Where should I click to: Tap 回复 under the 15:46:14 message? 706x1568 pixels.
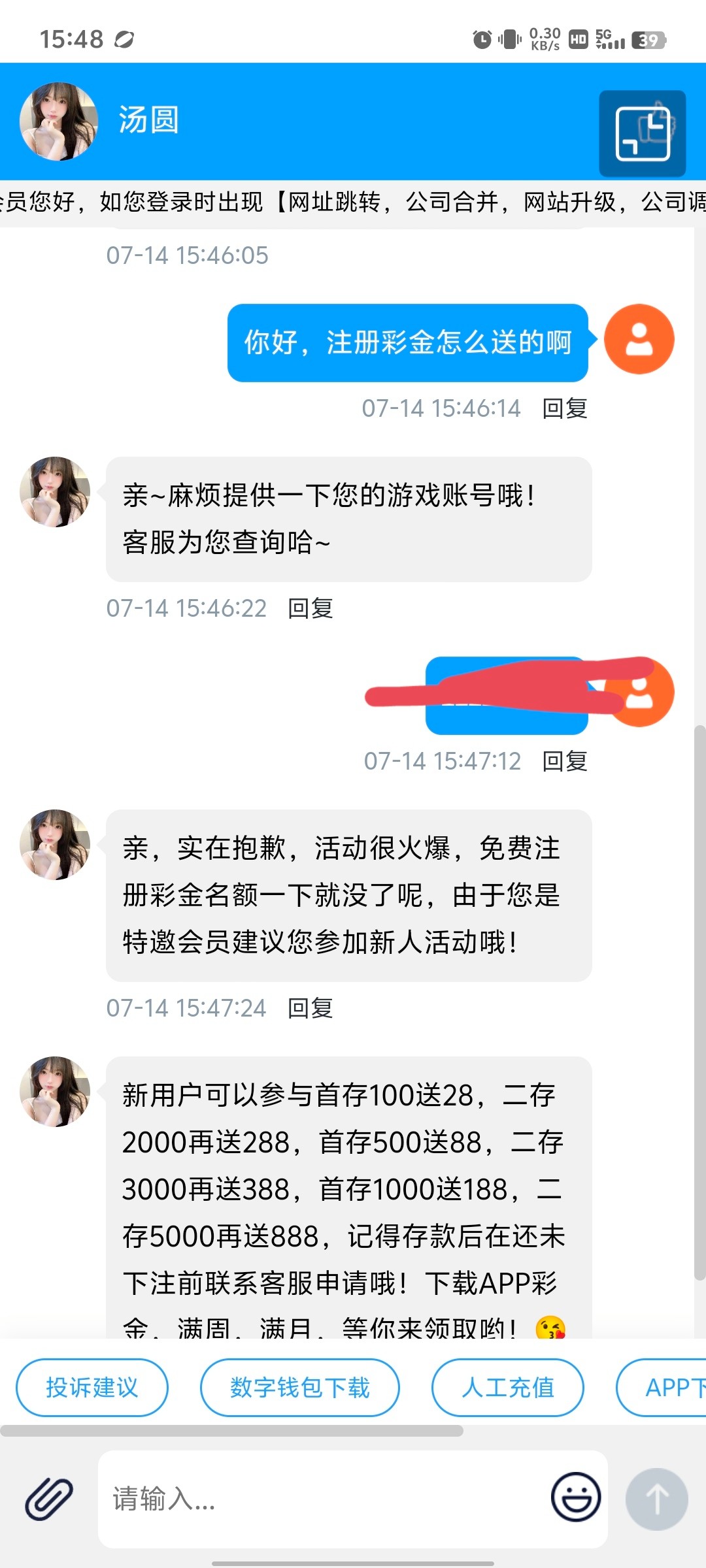(565, 409)
